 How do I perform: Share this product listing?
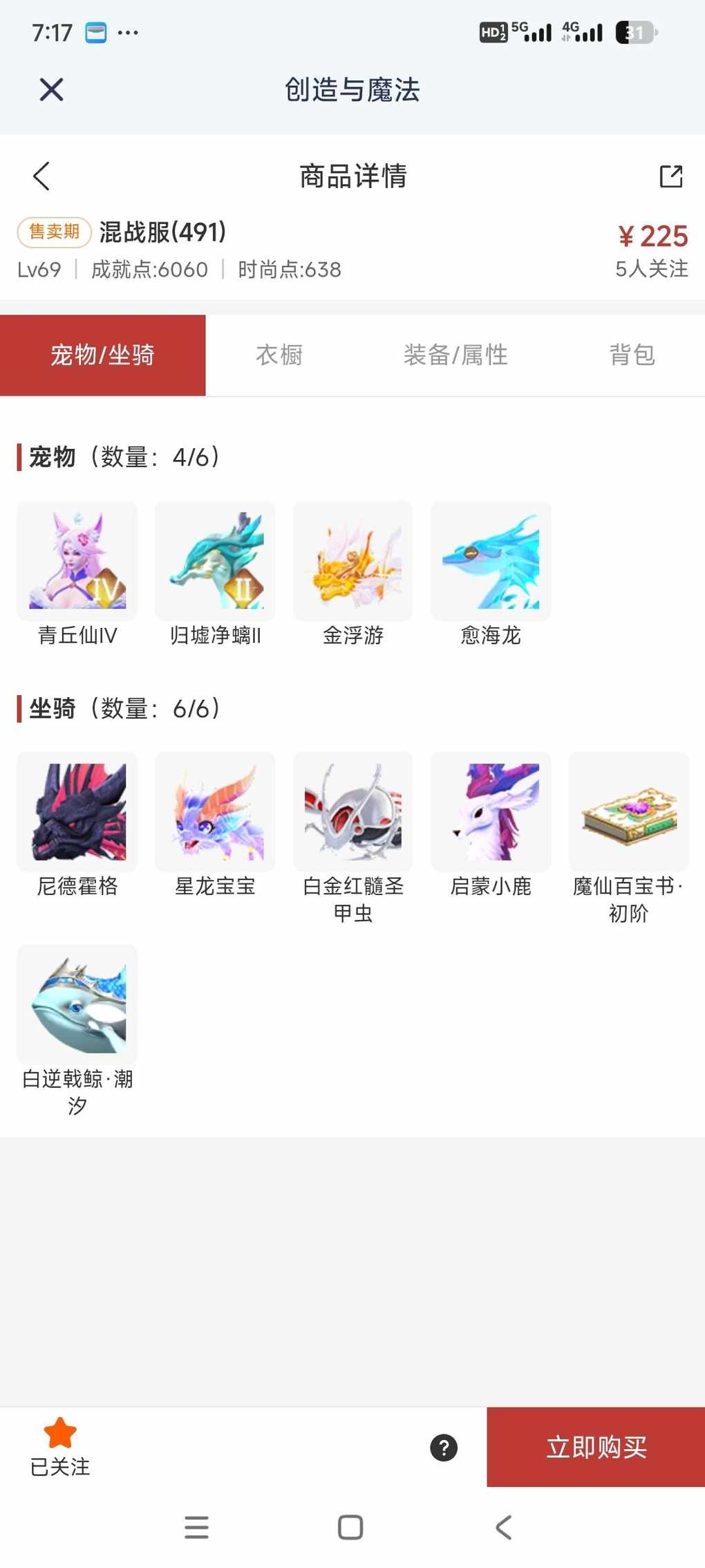coord(670,176)
